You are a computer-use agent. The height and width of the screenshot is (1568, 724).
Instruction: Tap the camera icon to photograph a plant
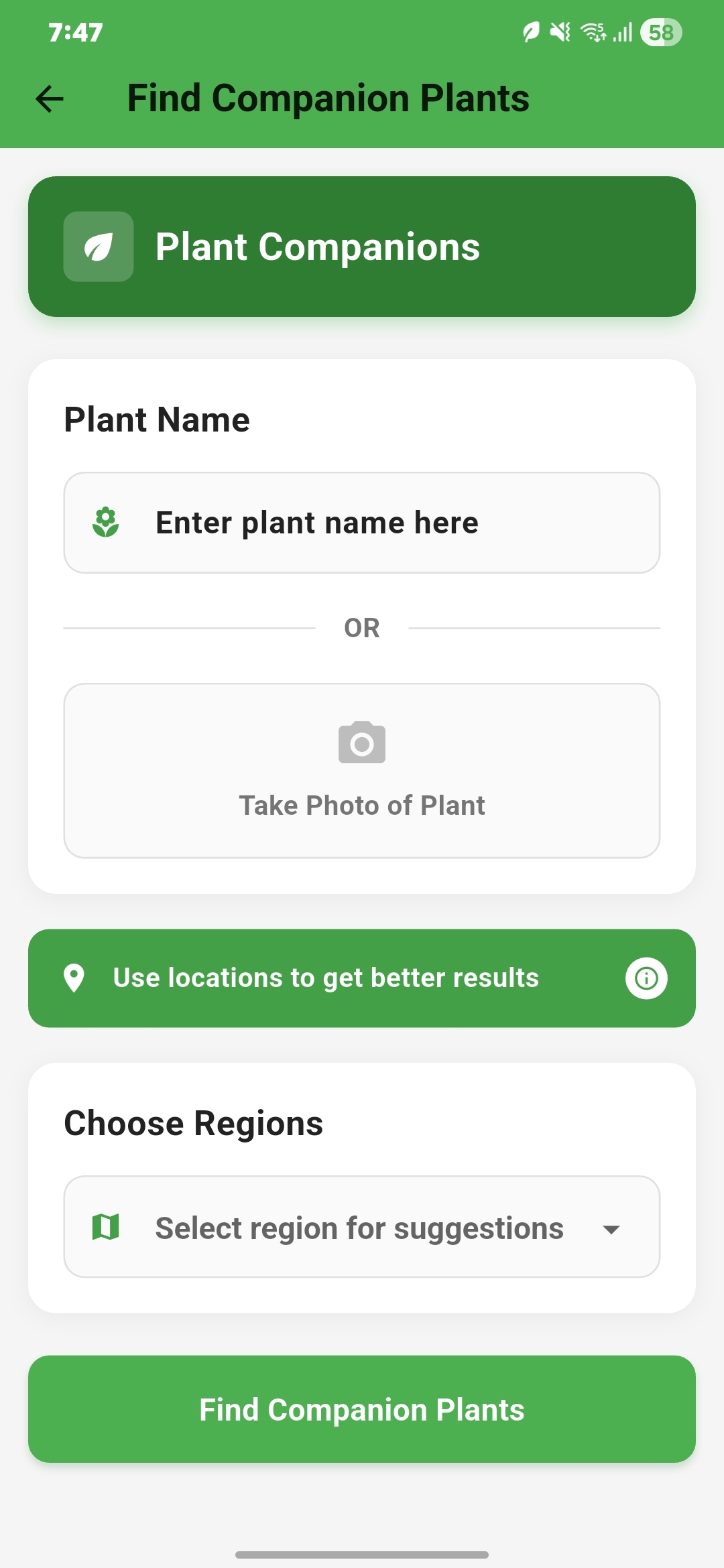tap(361, 742)
